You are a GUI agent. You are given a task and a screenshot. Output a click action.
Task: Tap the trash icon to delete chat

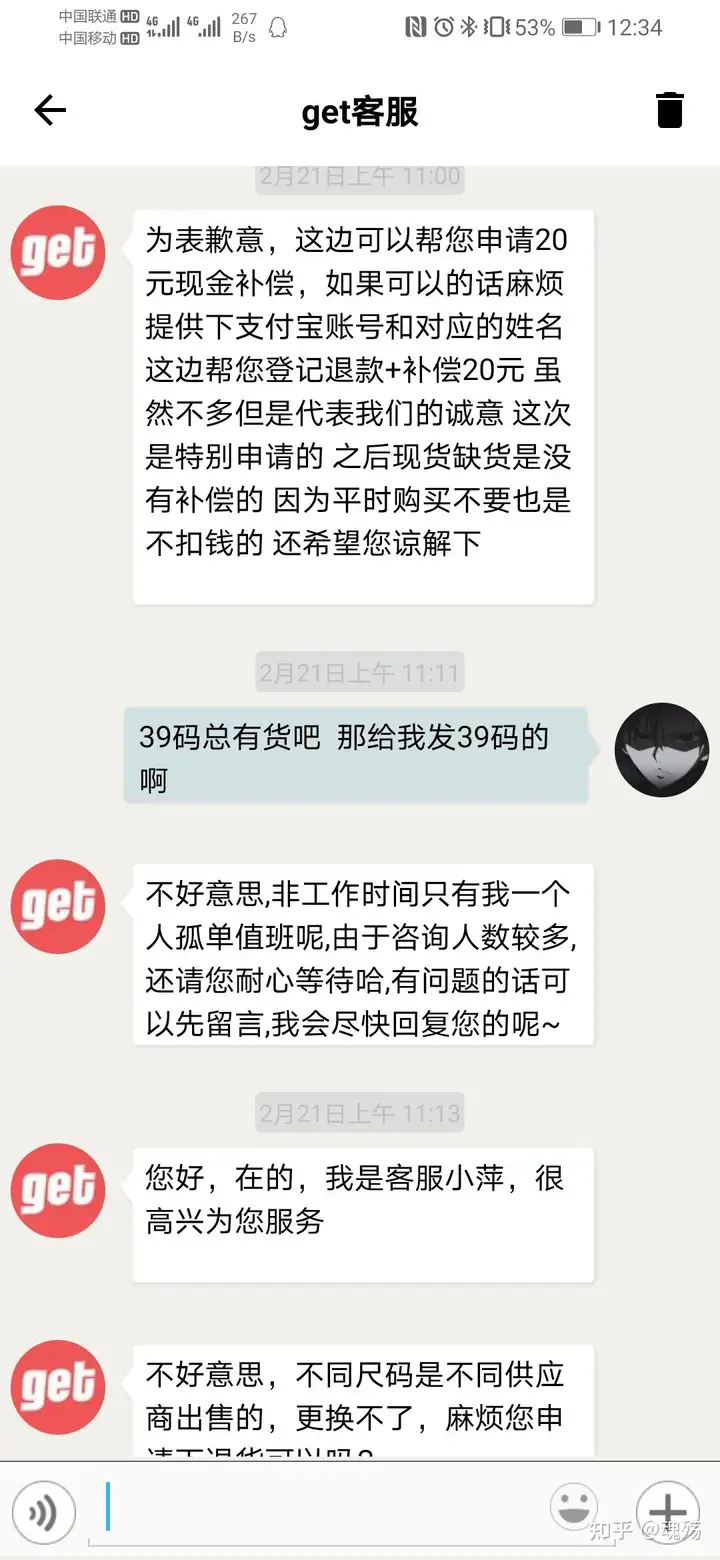669,110
